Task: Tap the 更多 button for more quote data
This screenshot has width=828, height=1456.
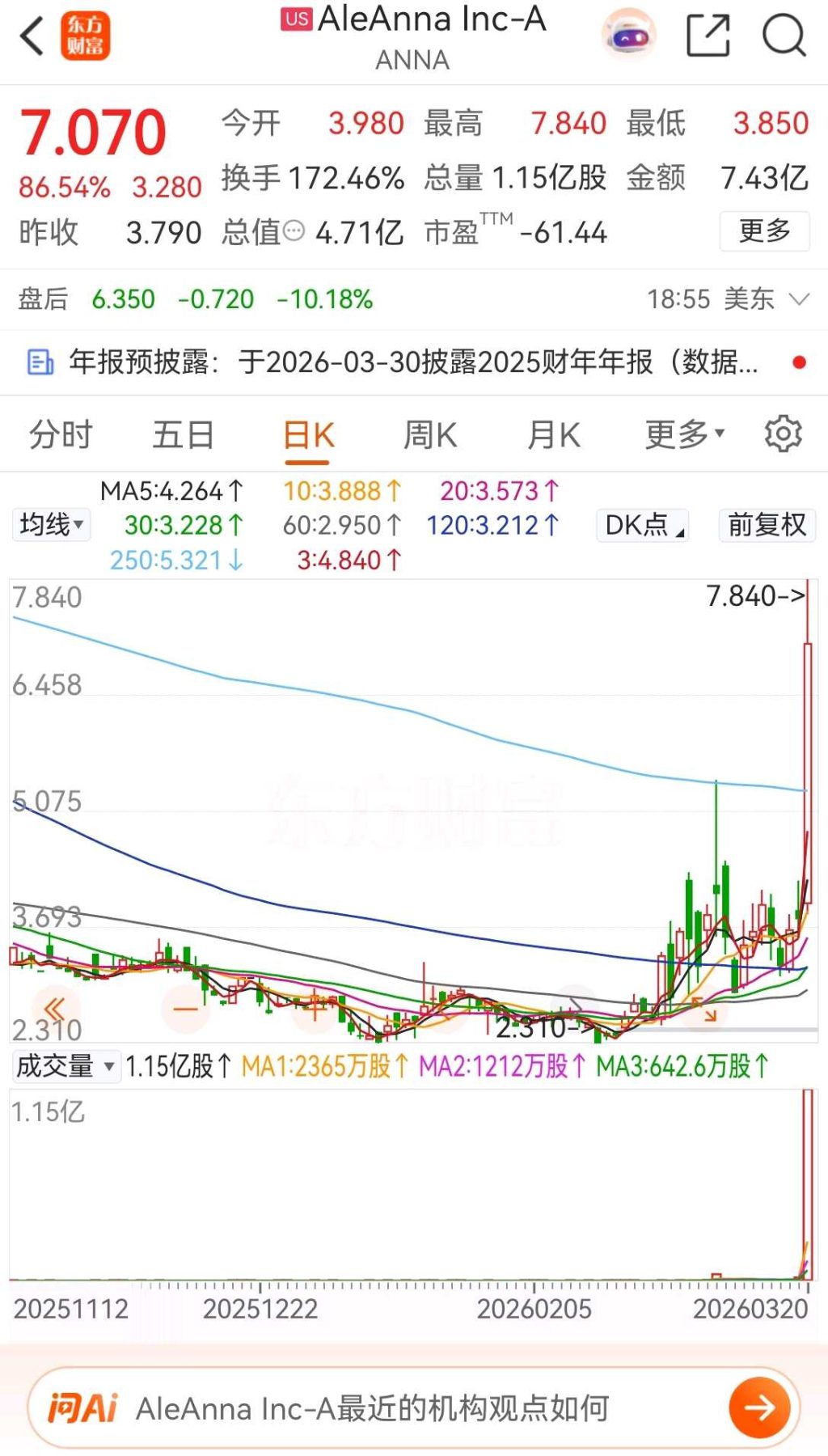Action: 764,231
